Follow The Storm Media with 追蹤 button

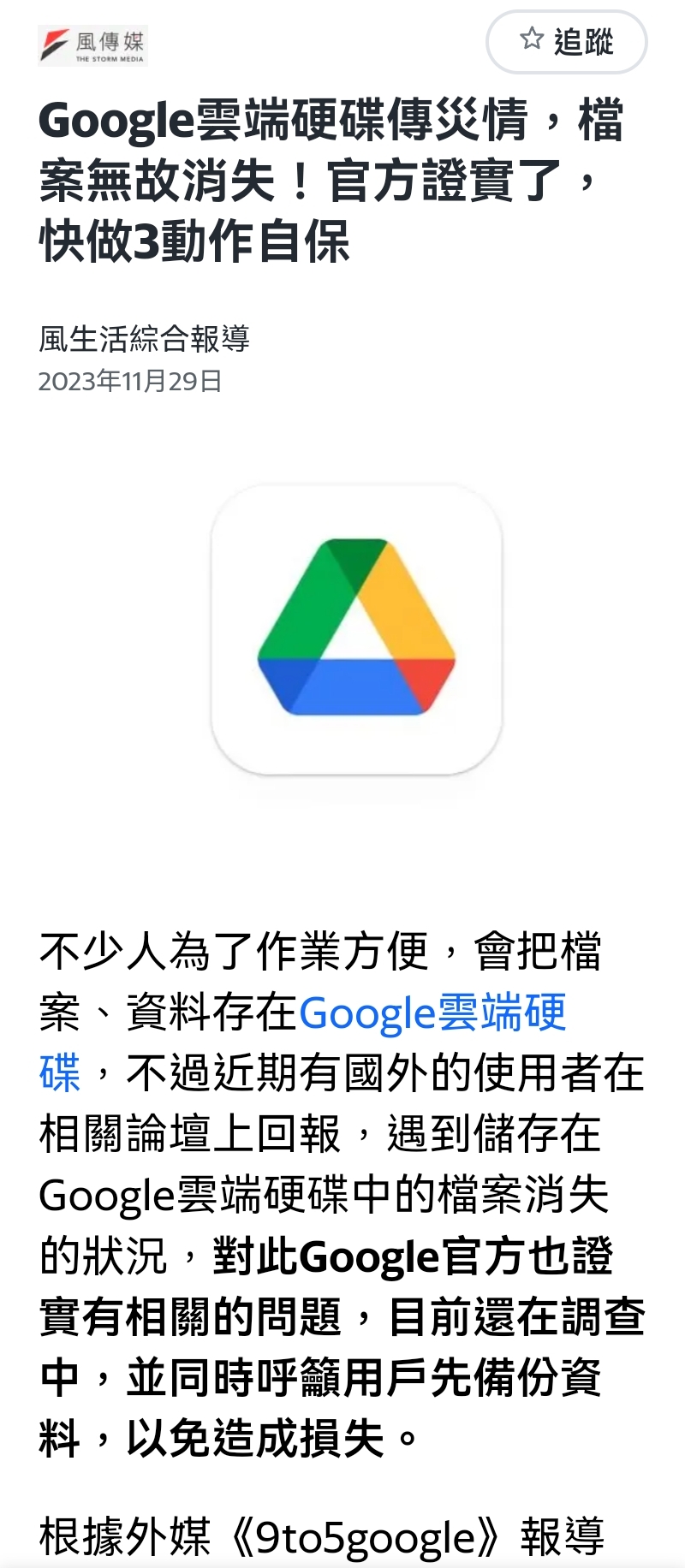[x=566, y=41]
